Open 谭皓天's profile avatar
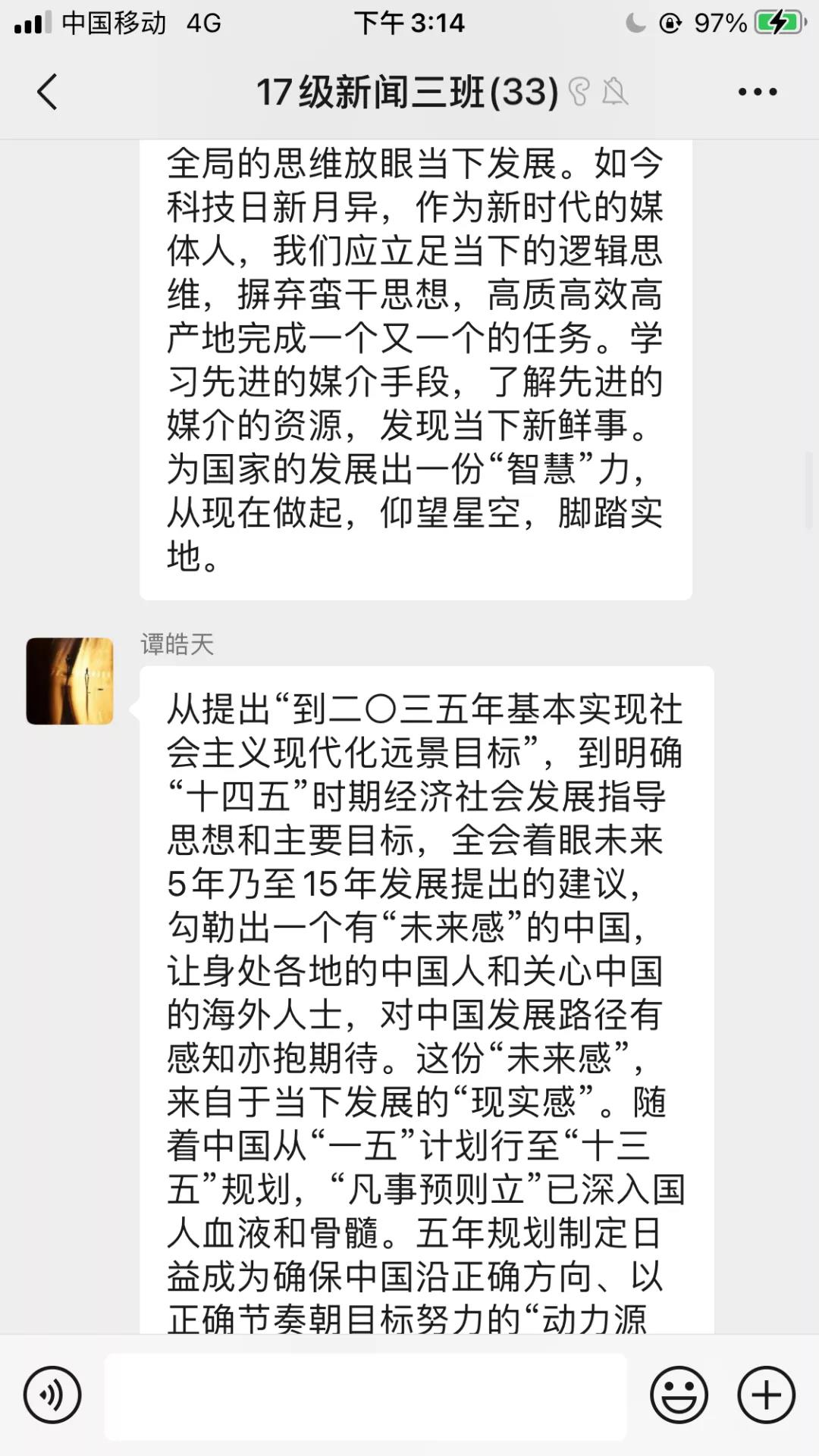Viewport: 819px width, 1456px height. point(70,681)
